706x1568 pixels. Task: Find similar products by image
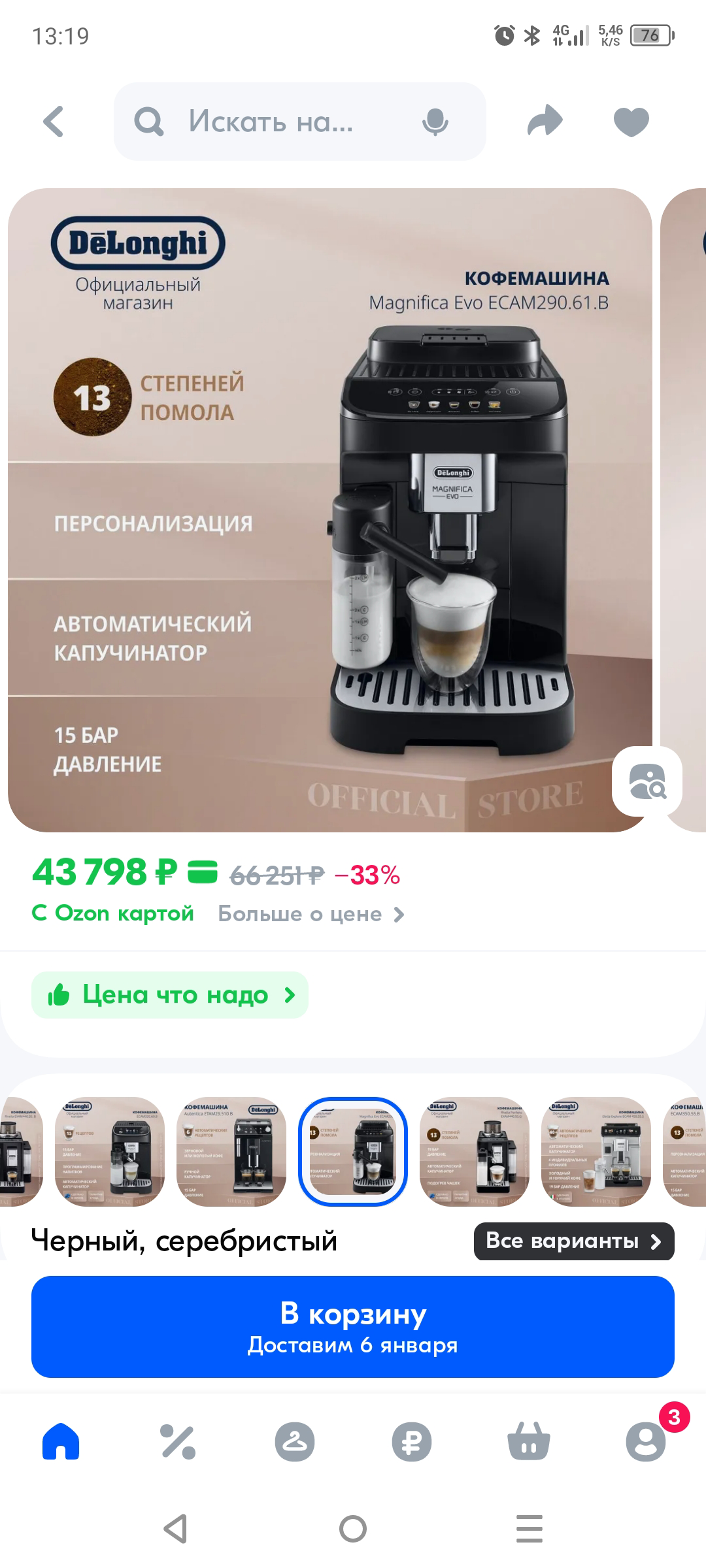click(647, 781)
